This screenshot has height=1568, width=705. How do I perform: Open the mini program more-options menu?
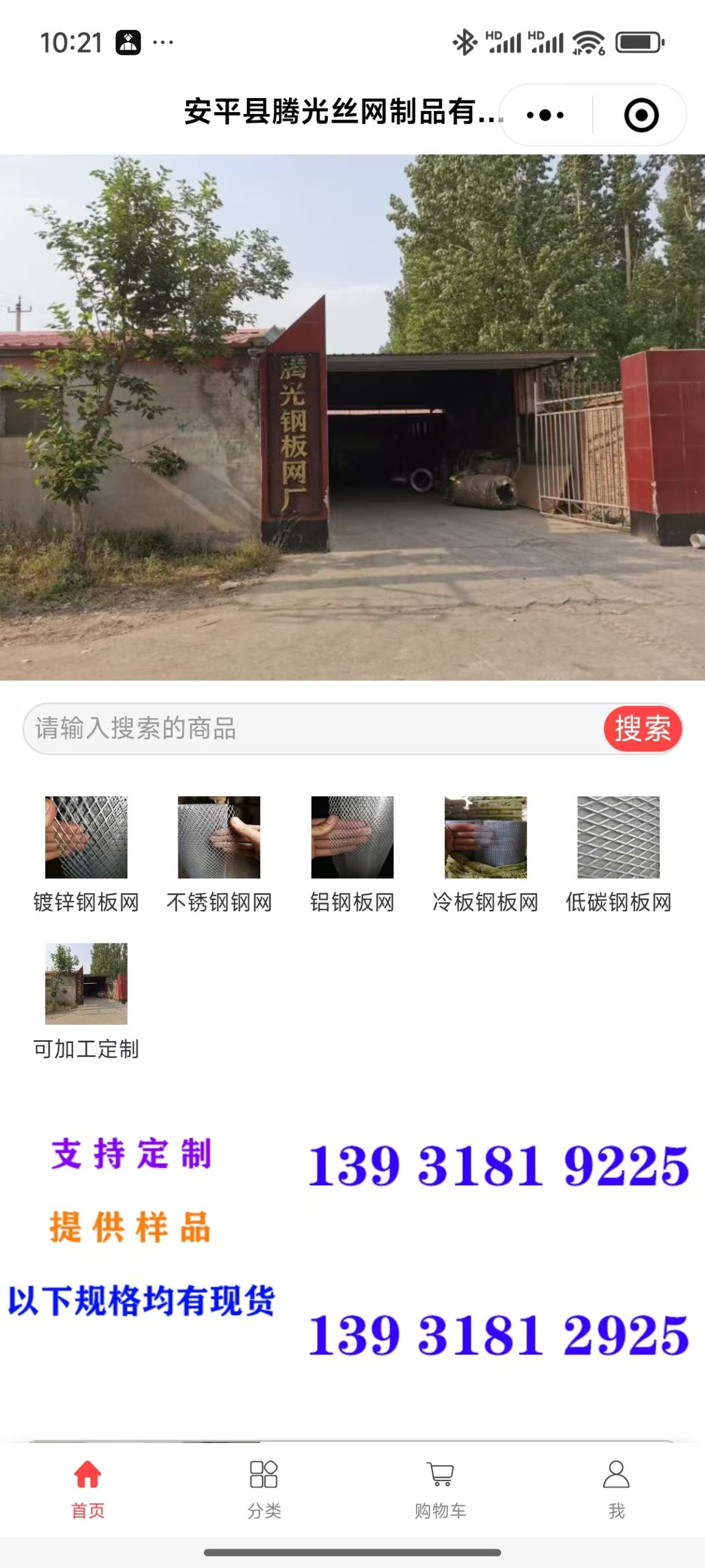click(x=545, y=115)
